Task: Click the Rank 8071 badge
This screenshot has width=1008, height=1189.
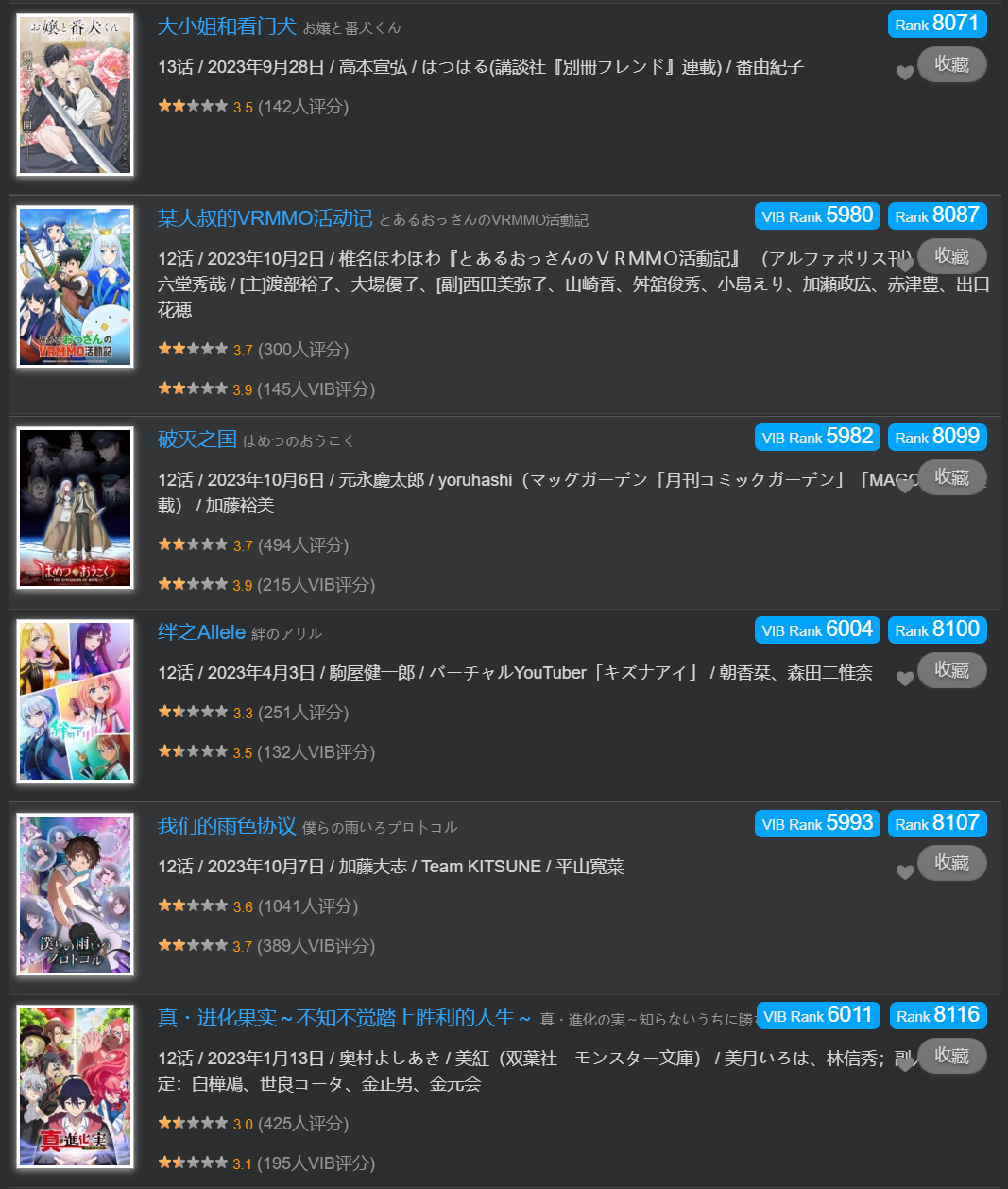Action: pyautogui.click(x=936, y=24)
